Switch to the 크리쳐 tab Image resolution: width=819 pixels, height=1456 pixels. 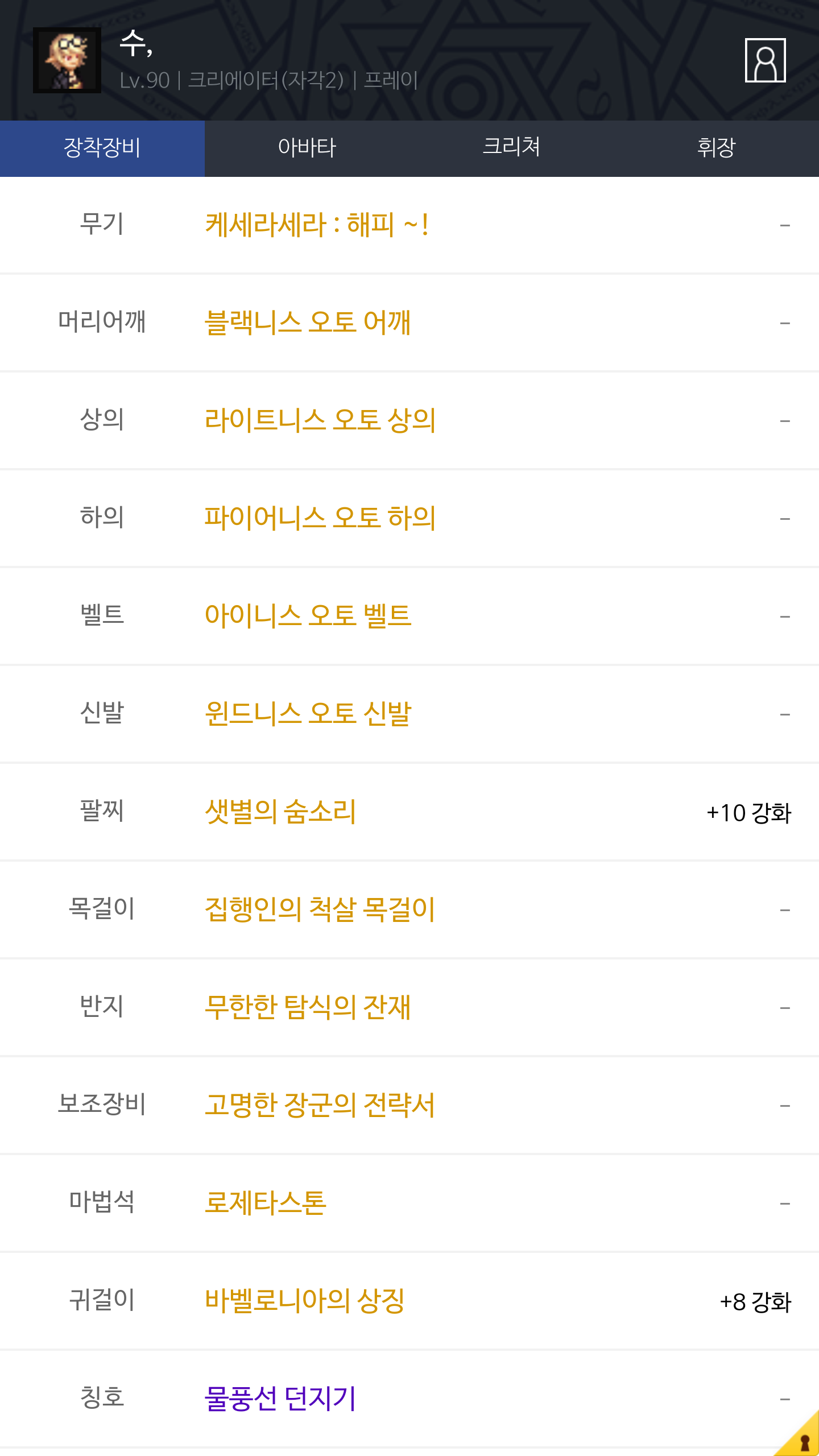pos(511,148)
